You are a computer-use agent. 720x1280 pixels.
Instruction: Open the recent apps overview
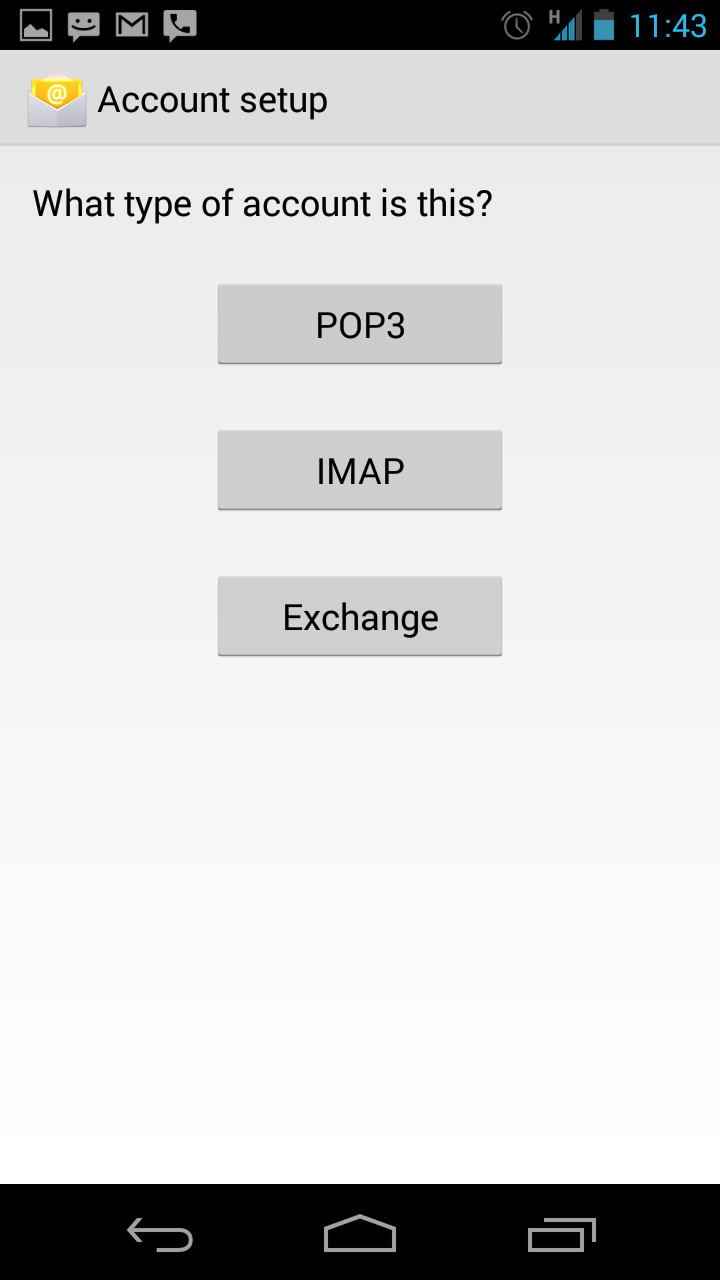pos(561,1235)
